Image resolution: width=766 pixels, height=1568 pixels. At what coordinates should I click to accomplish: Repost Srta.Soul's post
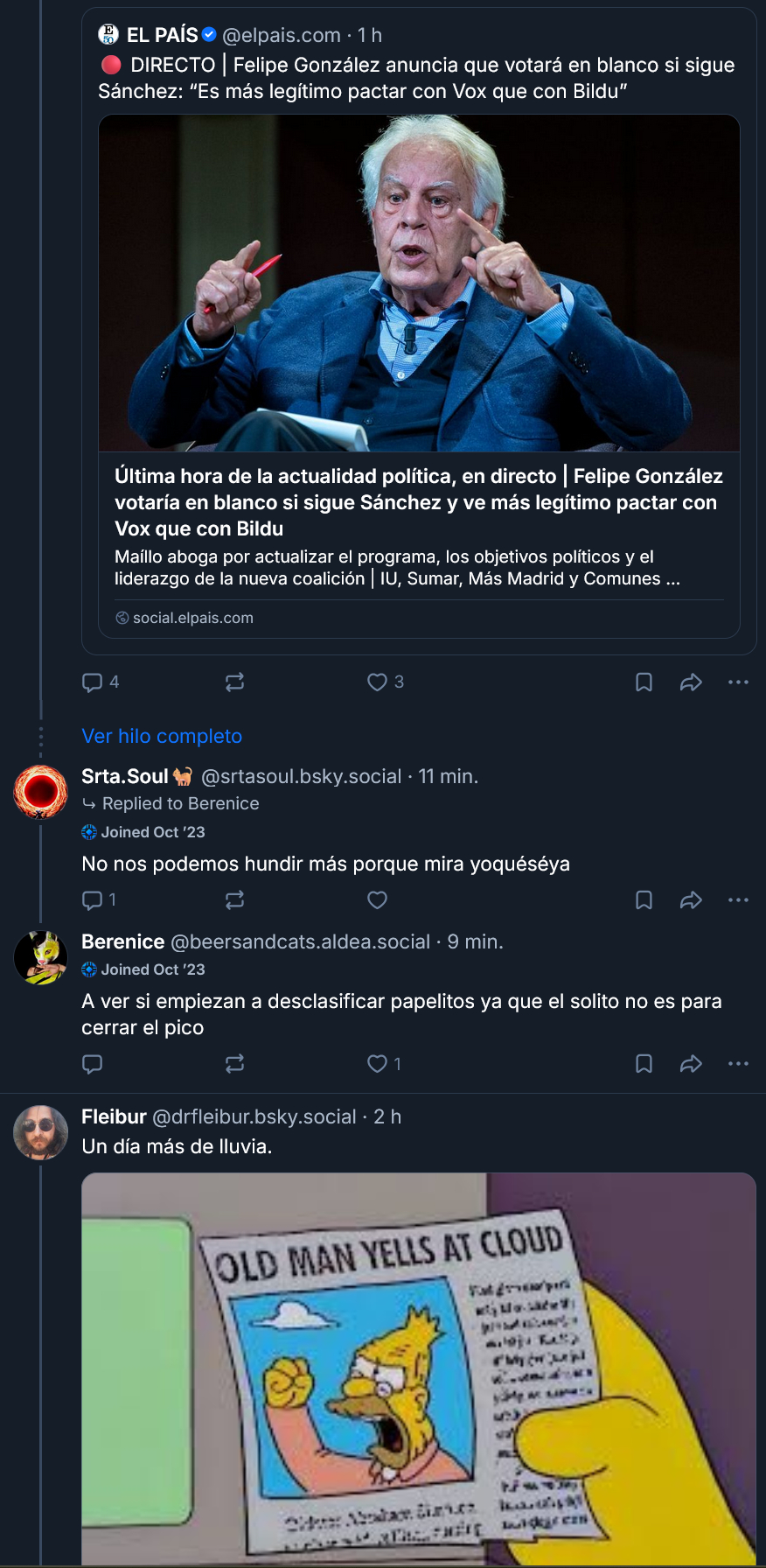coord(234,900)
